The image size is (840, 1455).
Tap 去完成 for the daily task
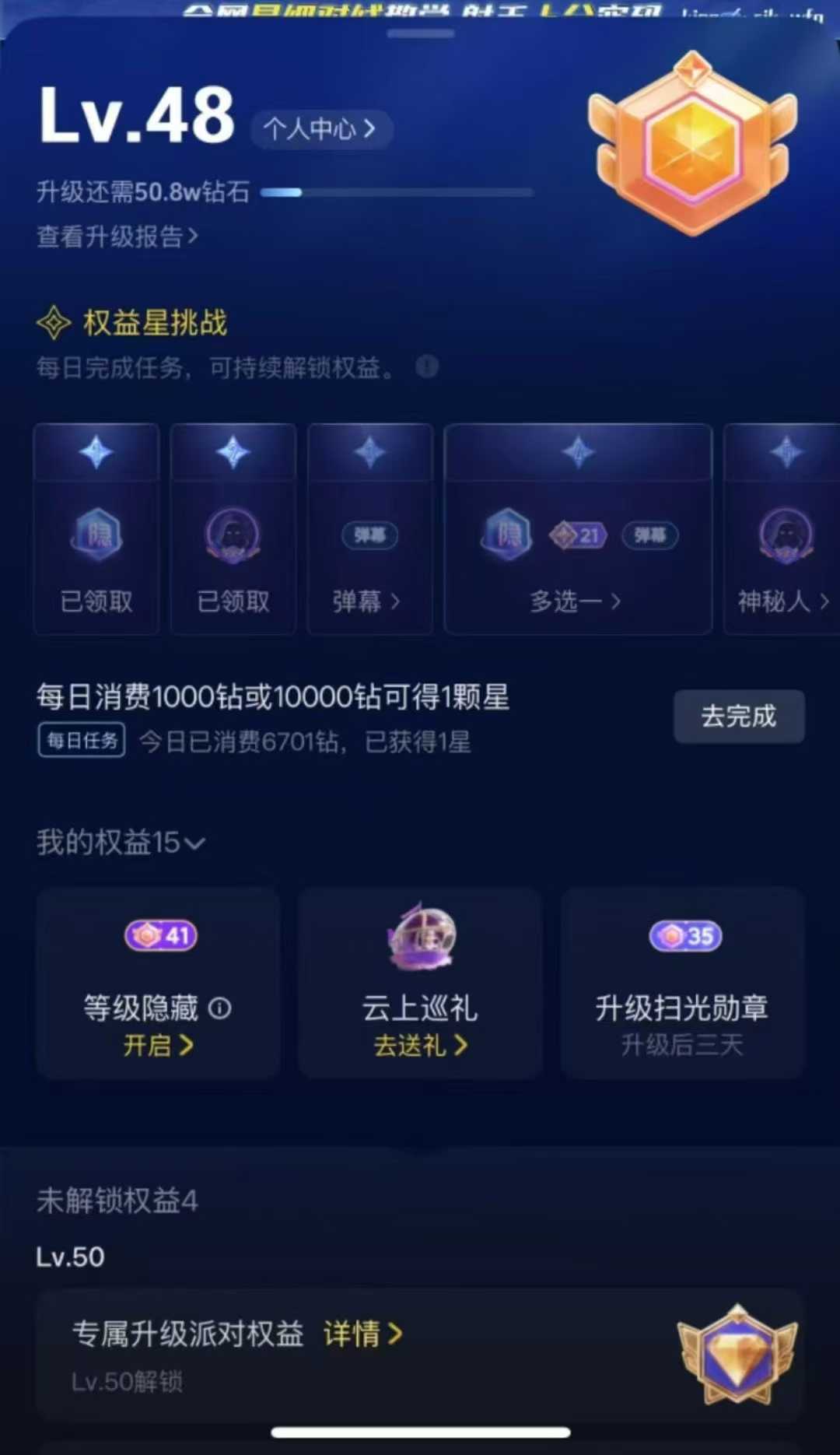pos(738,716)
